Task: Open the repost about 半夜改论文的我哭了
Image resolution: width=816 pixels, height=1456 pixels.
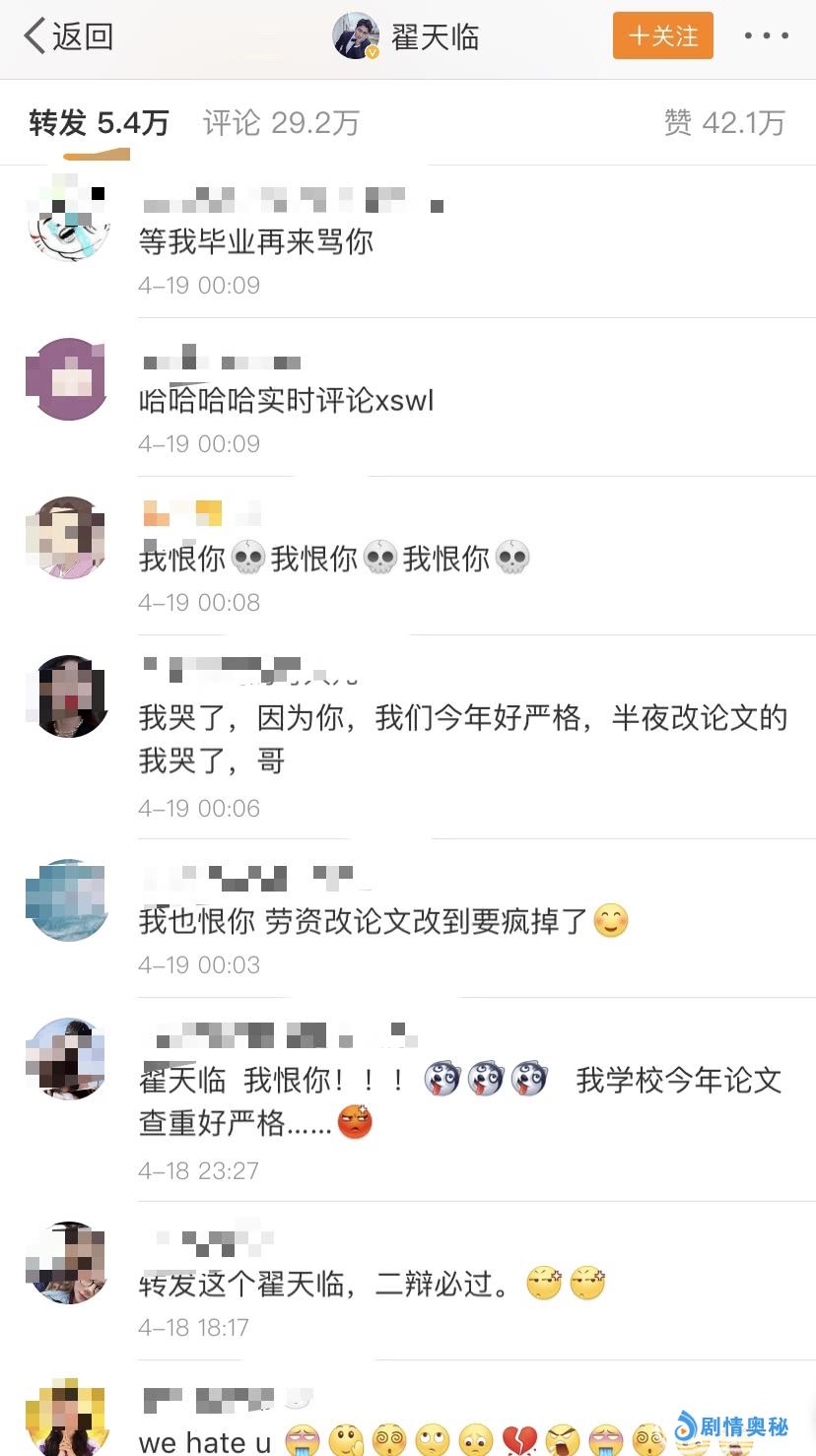Action: 463,737
